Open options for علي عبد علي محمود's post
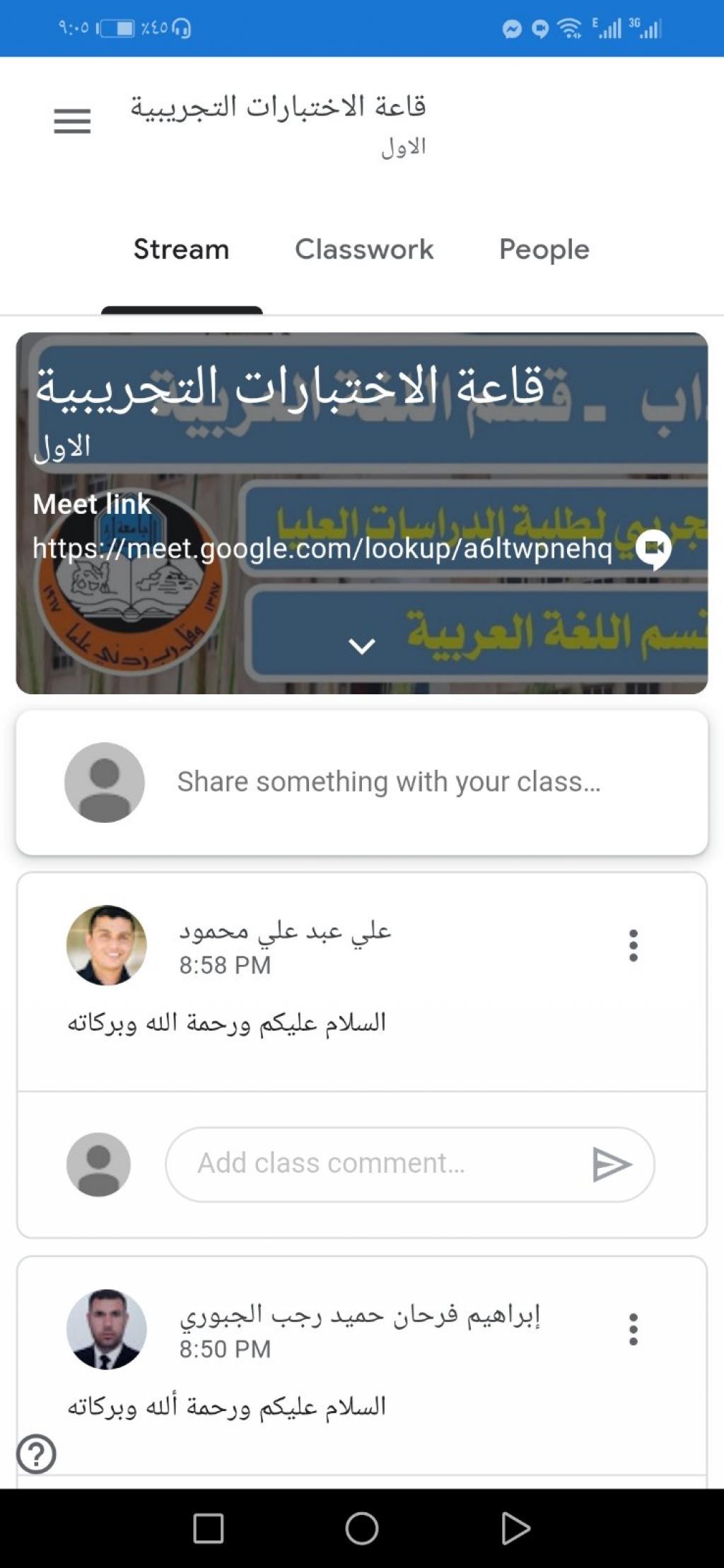The width and height of the screenshot is (724, 1568). point(633,945)
